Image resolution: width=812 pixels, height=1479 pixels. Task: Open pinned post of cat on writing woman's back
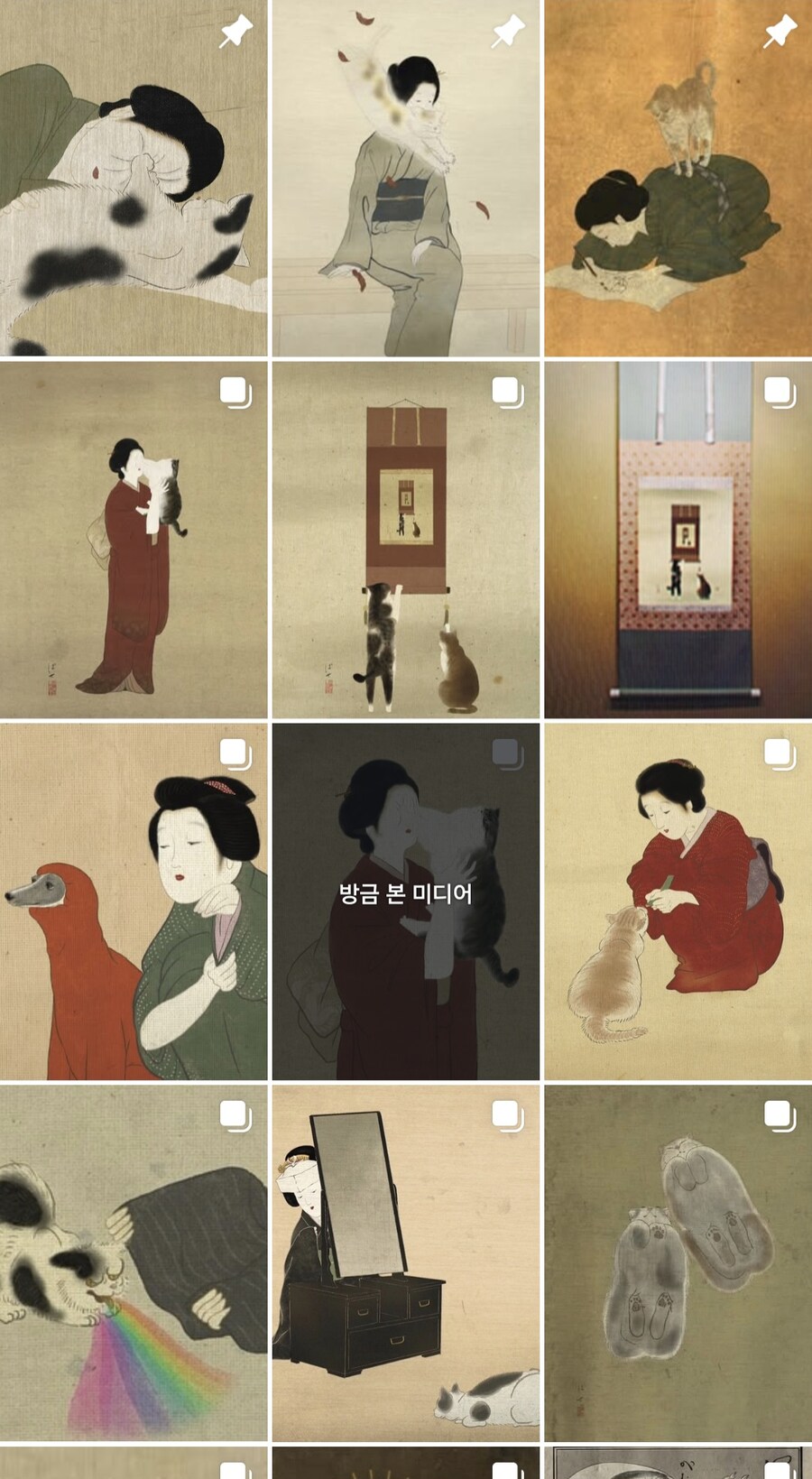pyautogui.click(x=678, y=178)
